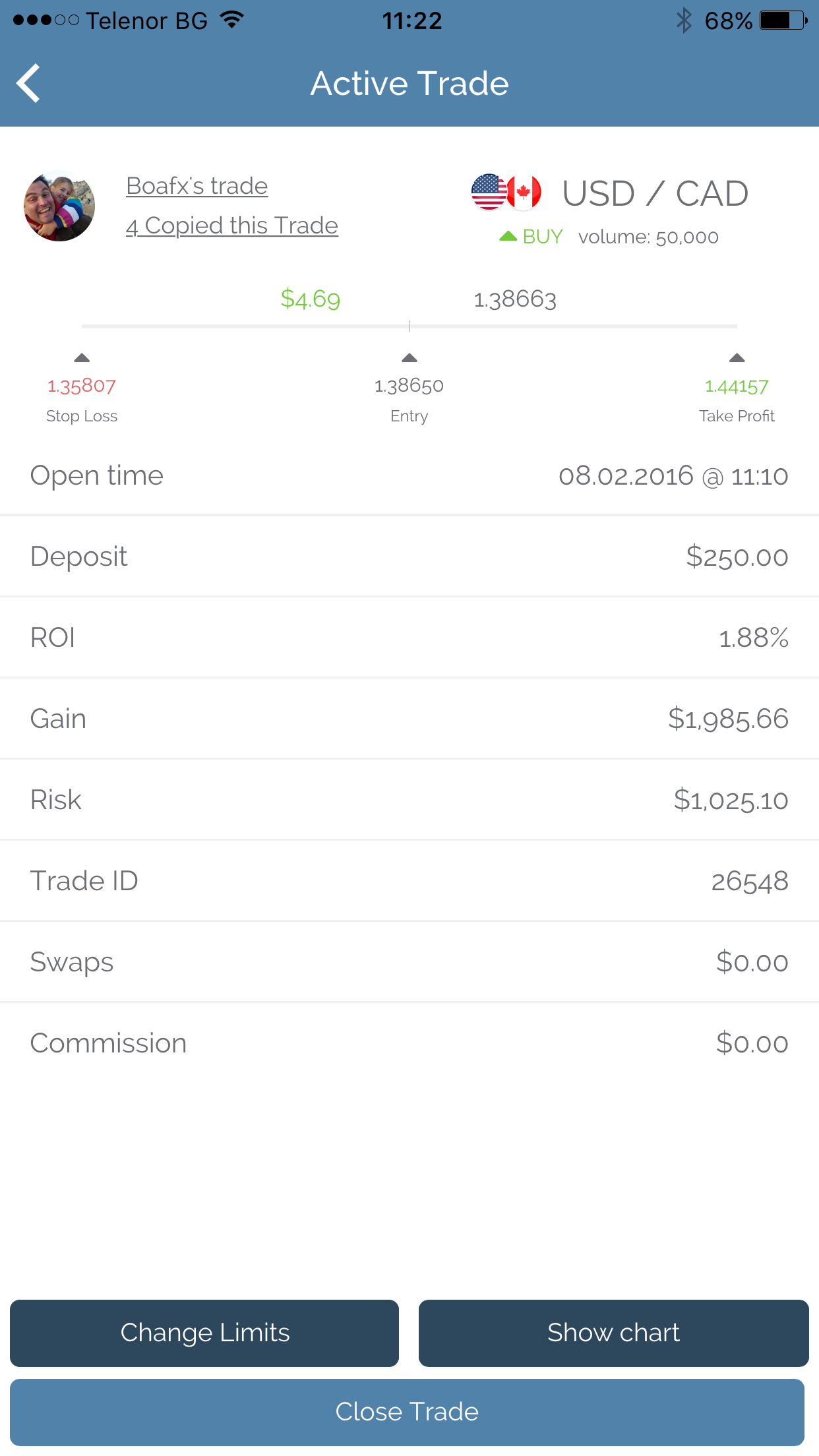The image size is (819, 1456).
Task: Open Boafx's profile picture
Action: 59,206
